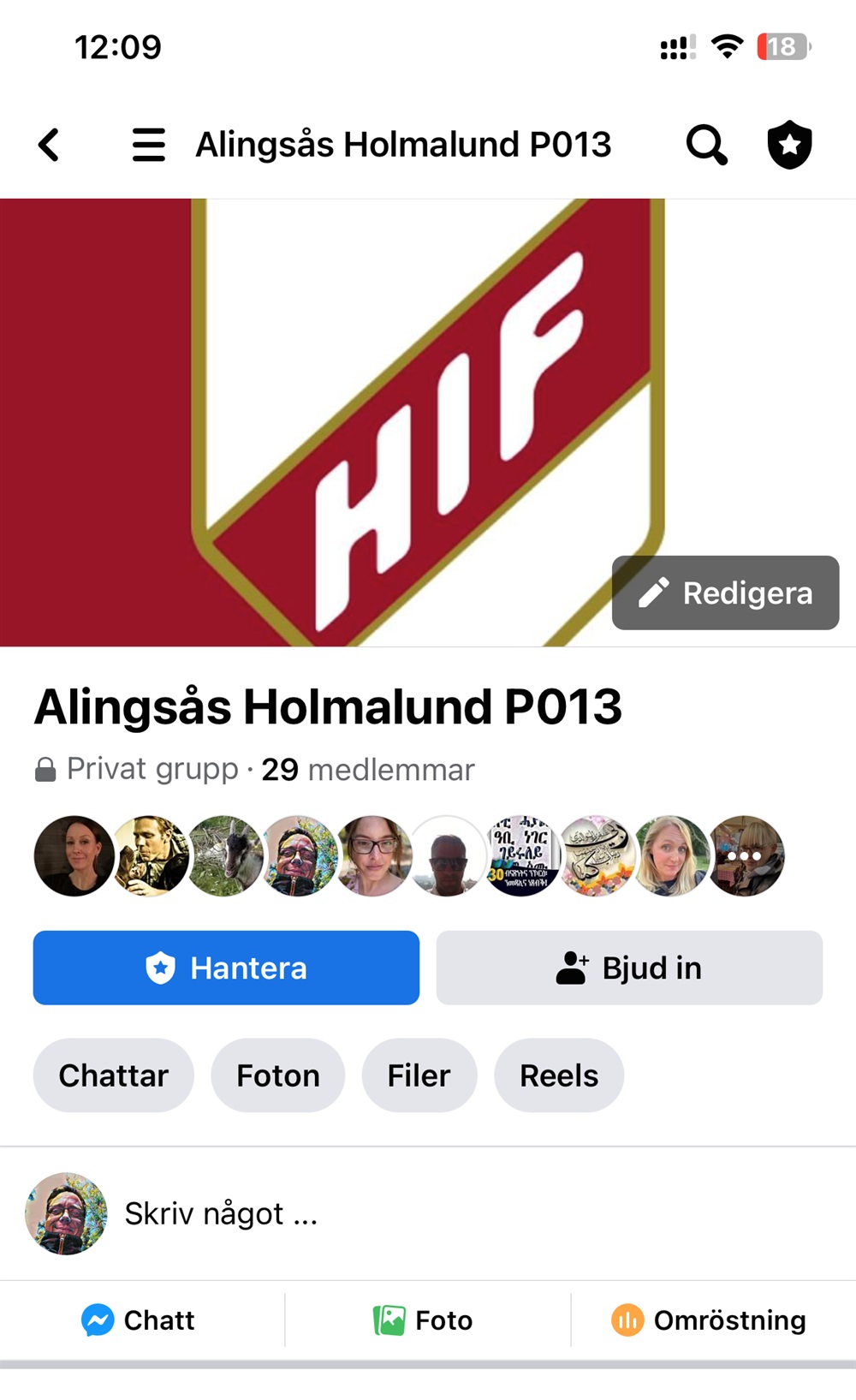Start a Chatt from the composer

click(140, 1320)
